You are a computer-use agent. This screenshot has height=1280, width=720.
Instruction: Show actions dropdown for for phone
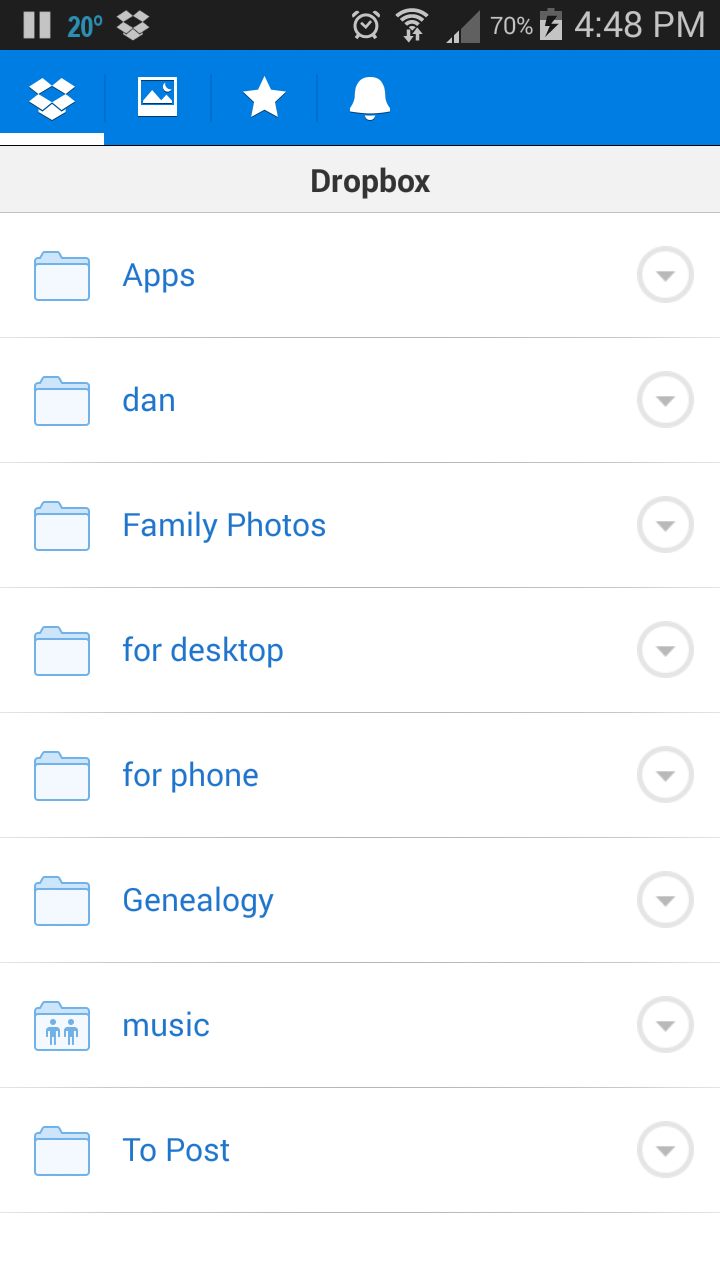(x=665, y=775)
